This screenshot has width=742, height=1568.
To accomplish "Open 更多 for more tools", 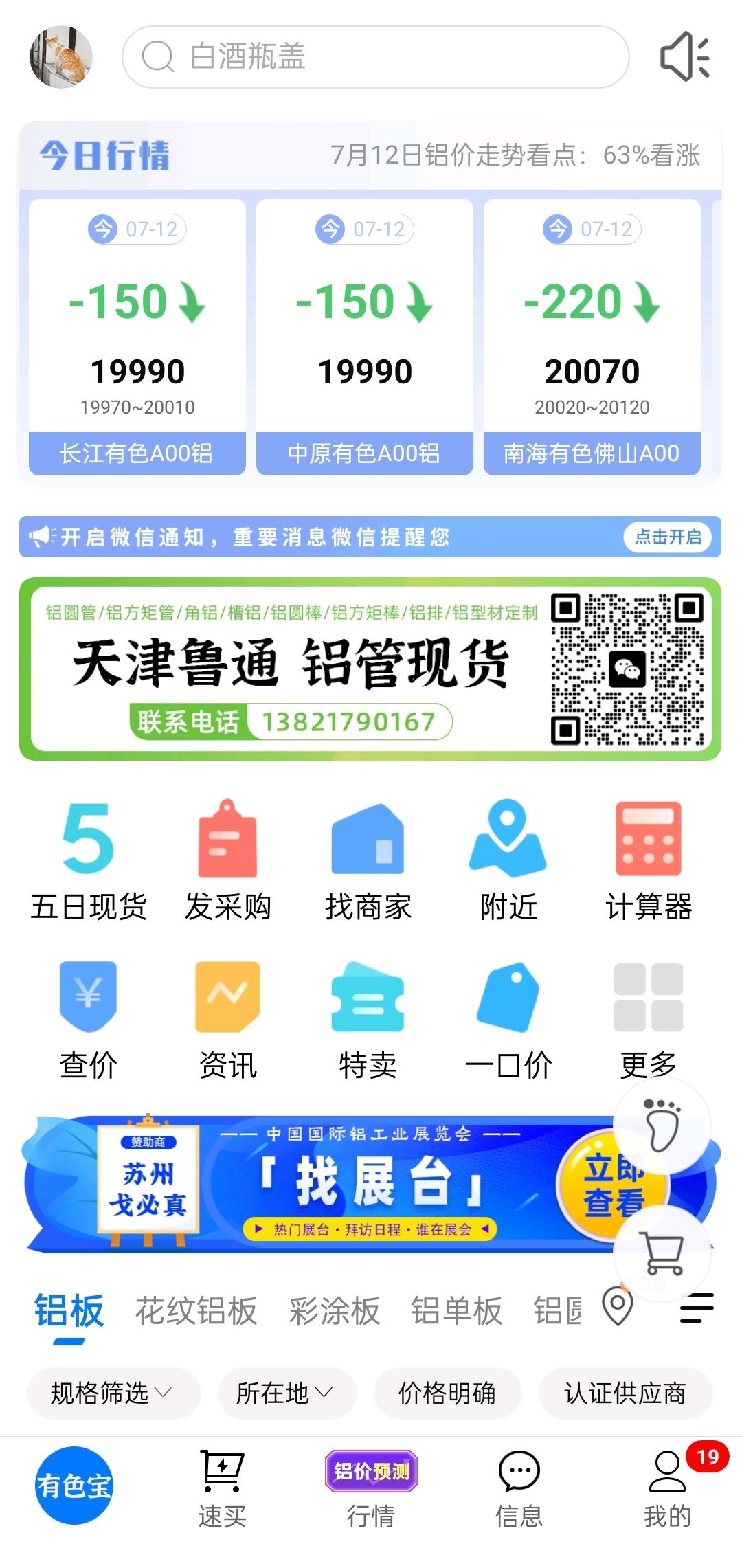I will [648, 1020].
